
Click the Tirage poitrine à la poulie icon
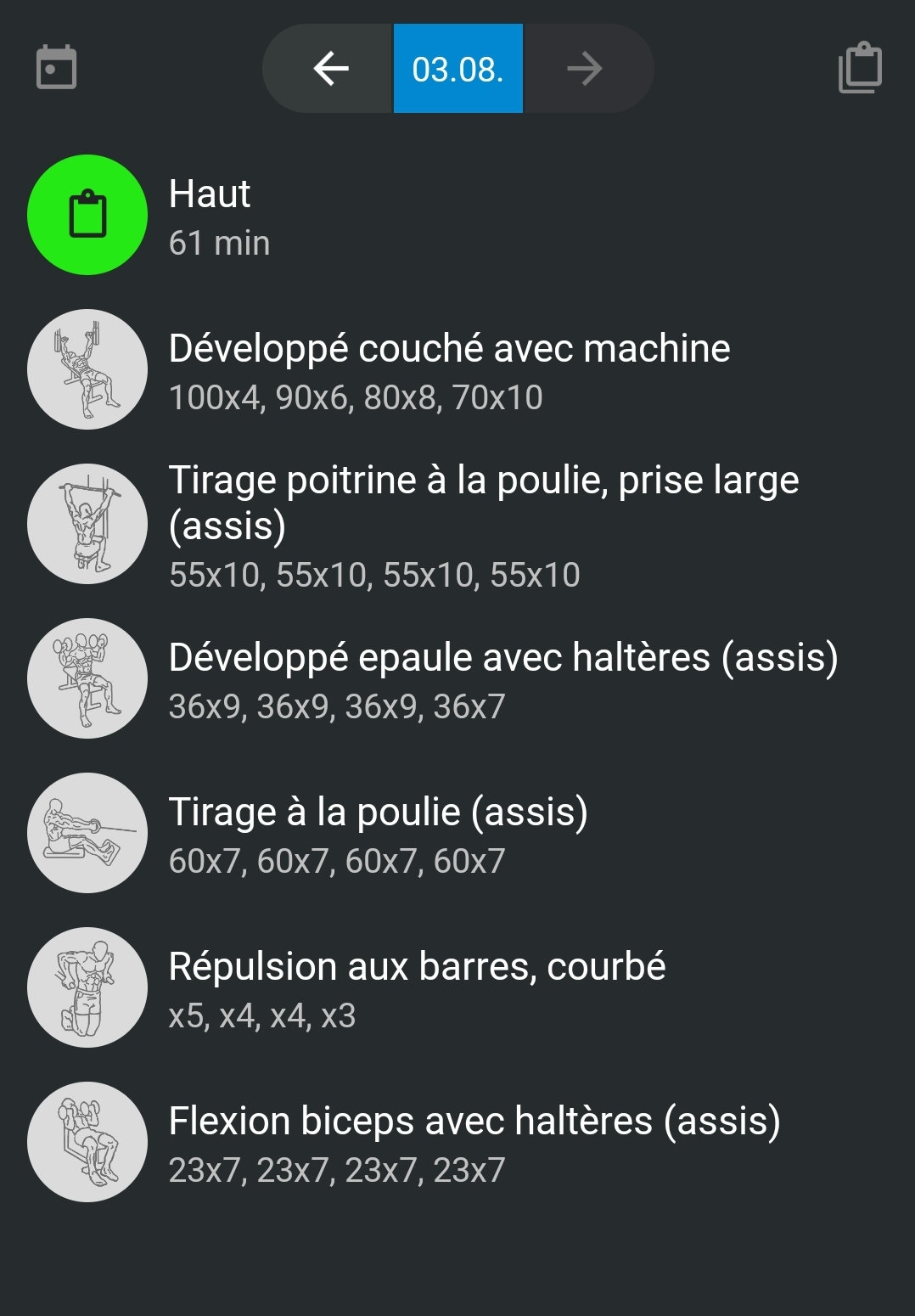[x=87, y=524]
